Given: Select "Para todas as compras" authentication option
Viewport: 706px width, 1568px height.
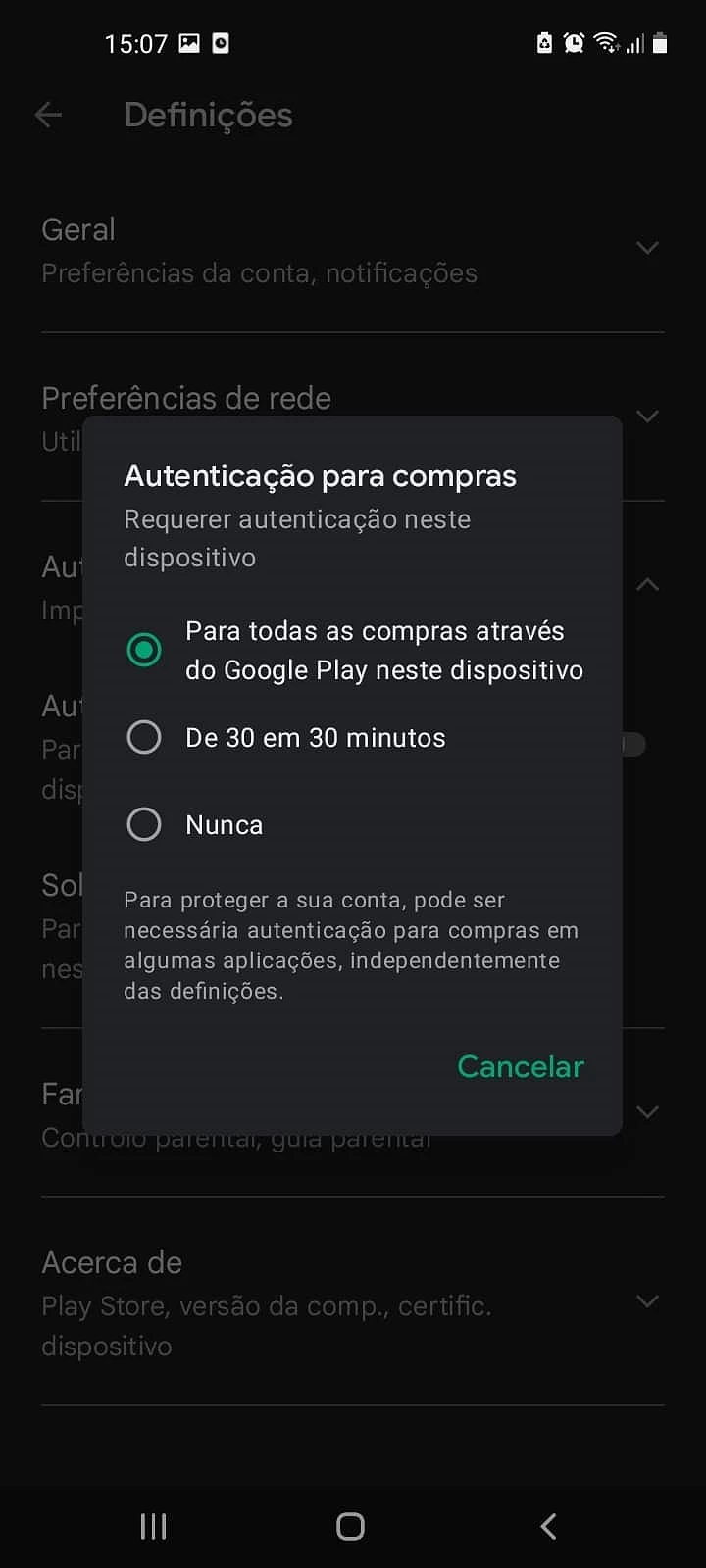Looking at the screenshot, I should [x=355, y=651].
